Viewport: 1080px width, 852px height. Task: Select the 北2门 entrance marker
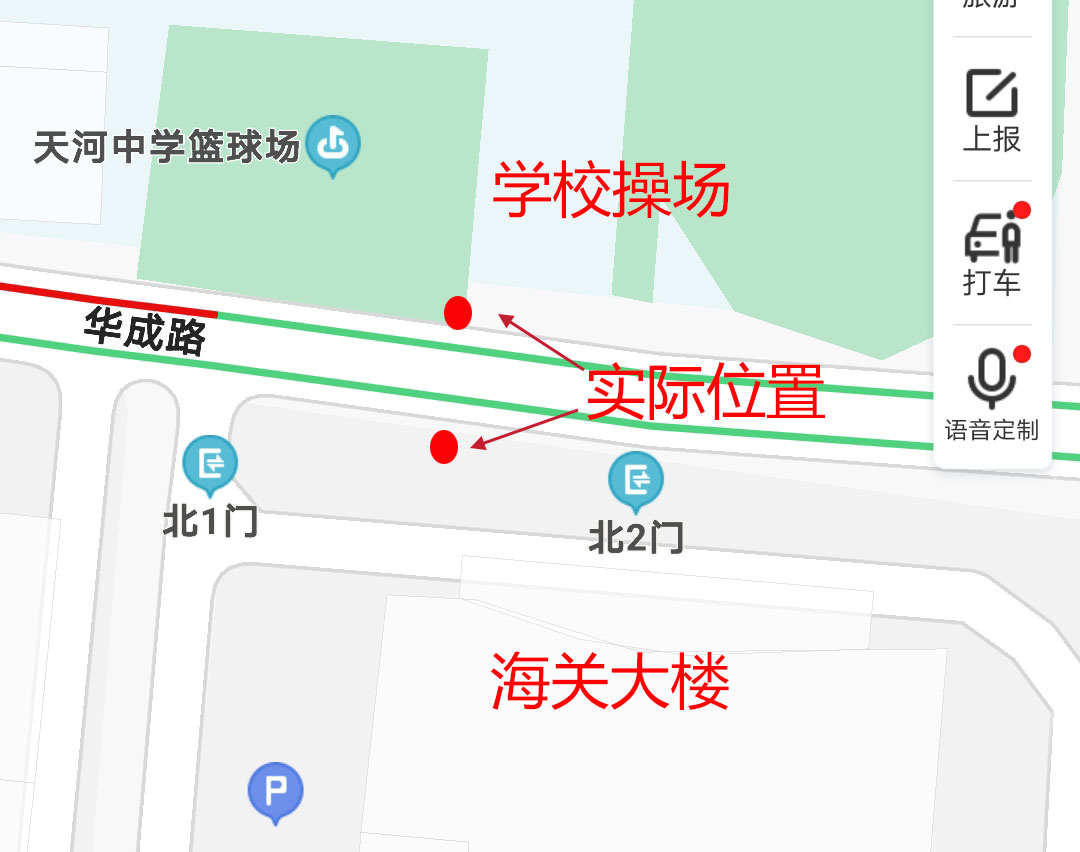click(636, 480)
